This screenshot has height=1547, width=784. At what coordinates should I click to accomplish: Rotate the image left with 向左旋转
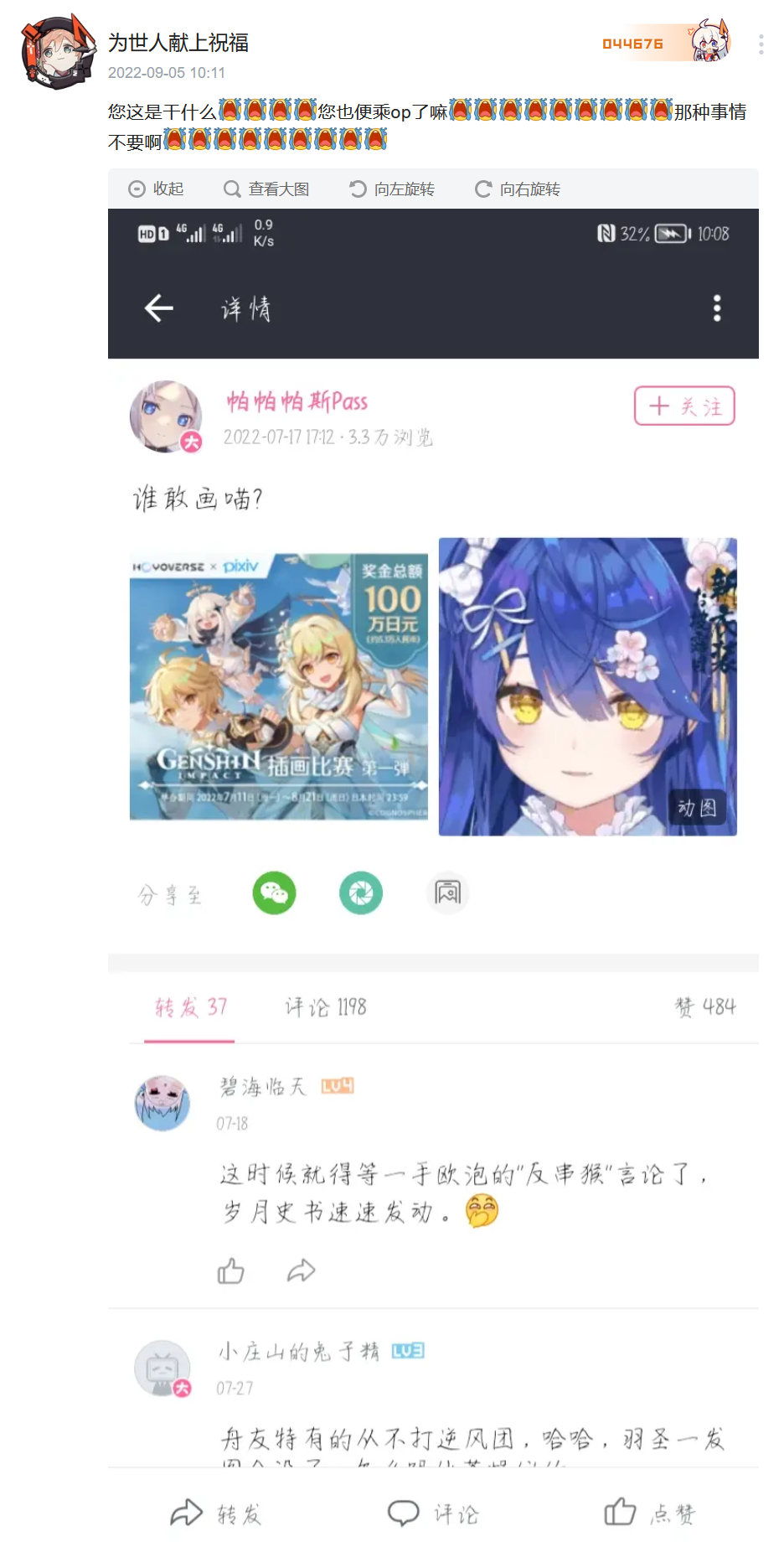392,189
